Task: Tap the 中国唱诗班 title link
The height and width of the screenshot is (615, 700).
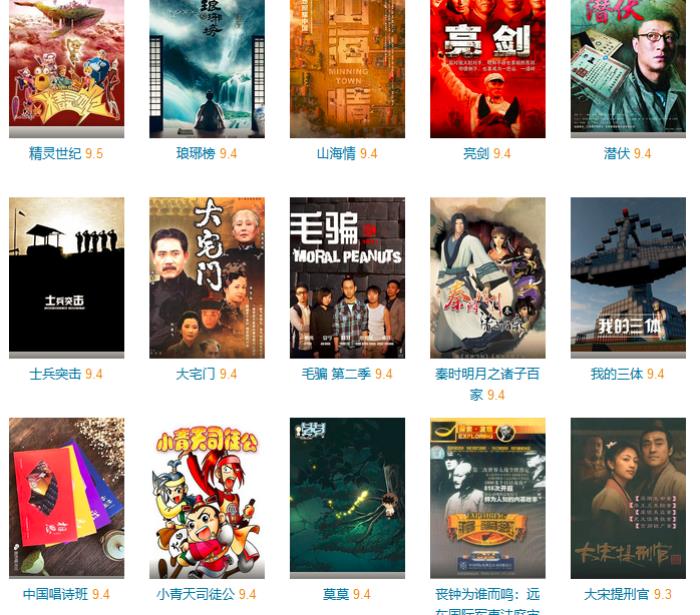Action: click(x=55, y=594)
